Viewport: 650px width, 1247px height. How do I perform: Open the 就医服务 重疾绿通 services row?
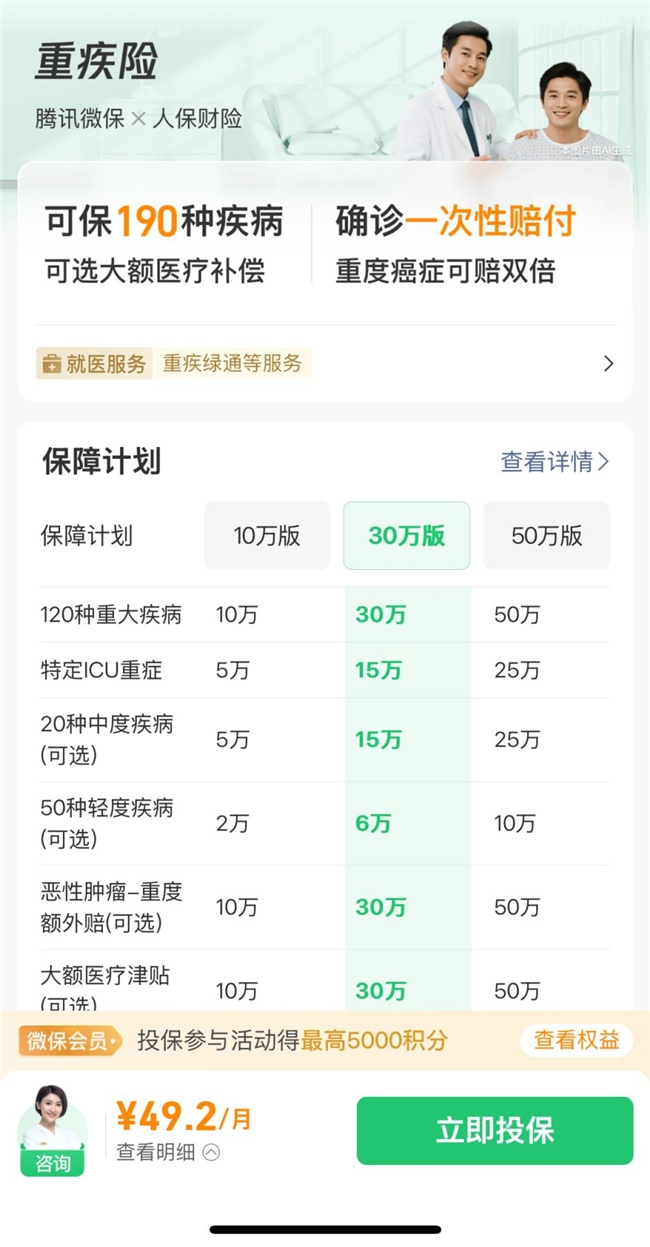click(x=325, y=363)
